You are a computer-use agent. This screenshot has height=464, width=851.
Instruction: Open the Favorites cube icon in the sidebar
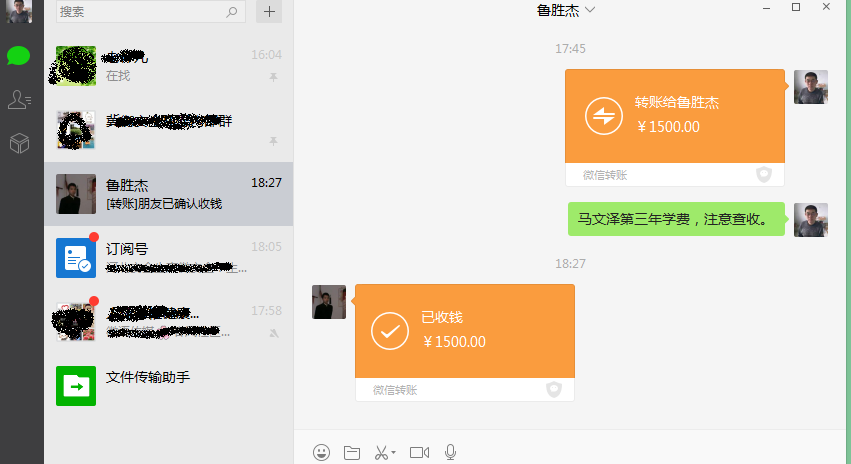click(18, 143)
